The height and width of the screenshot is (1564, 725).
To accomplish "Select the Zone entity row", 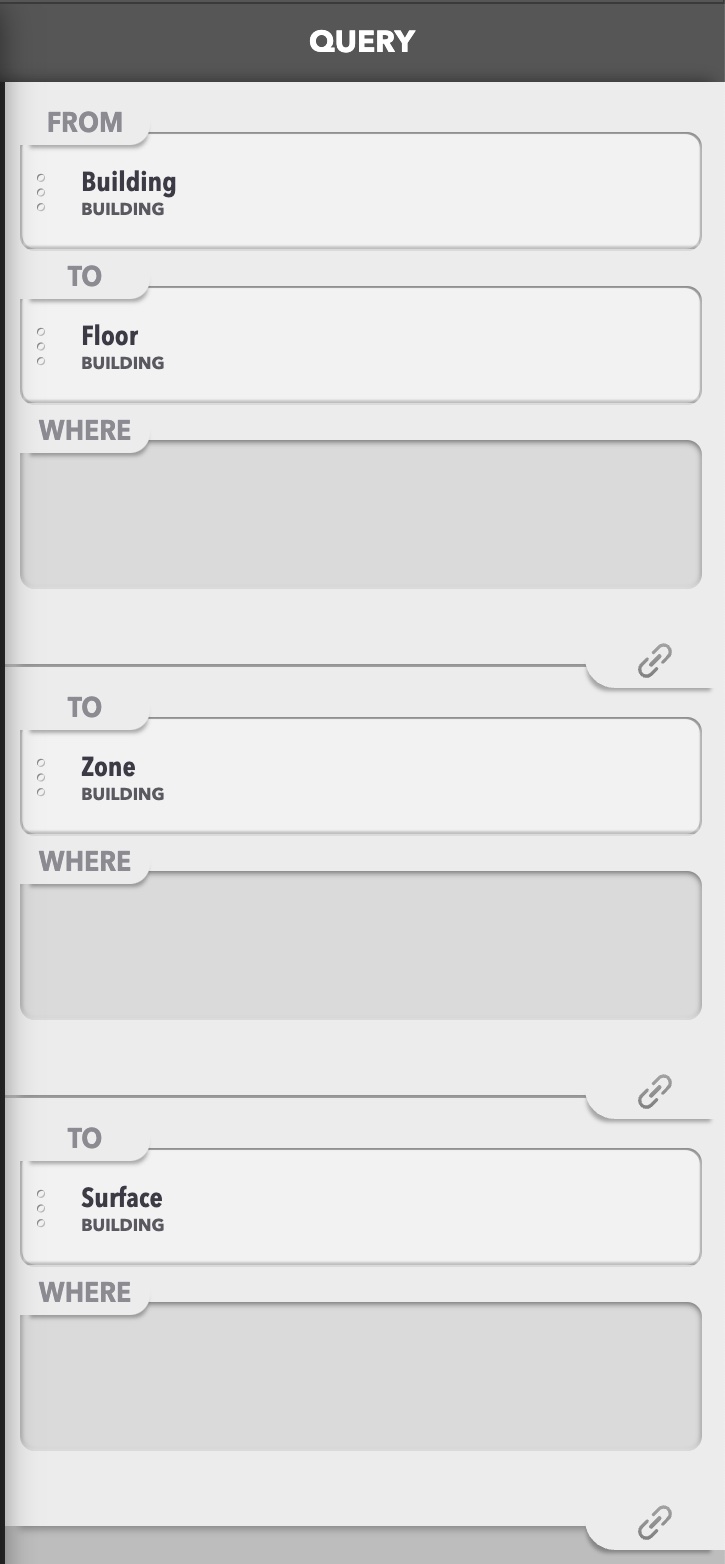I will click(360, 777).
